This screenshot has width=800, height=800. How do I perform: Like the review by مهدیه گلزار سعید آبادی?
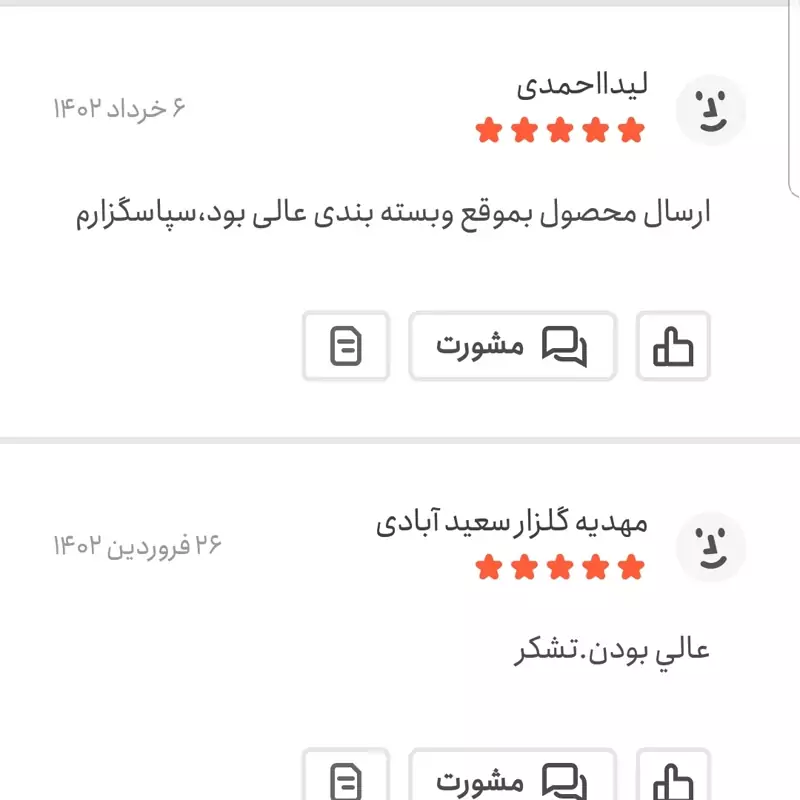click(673, 780)
